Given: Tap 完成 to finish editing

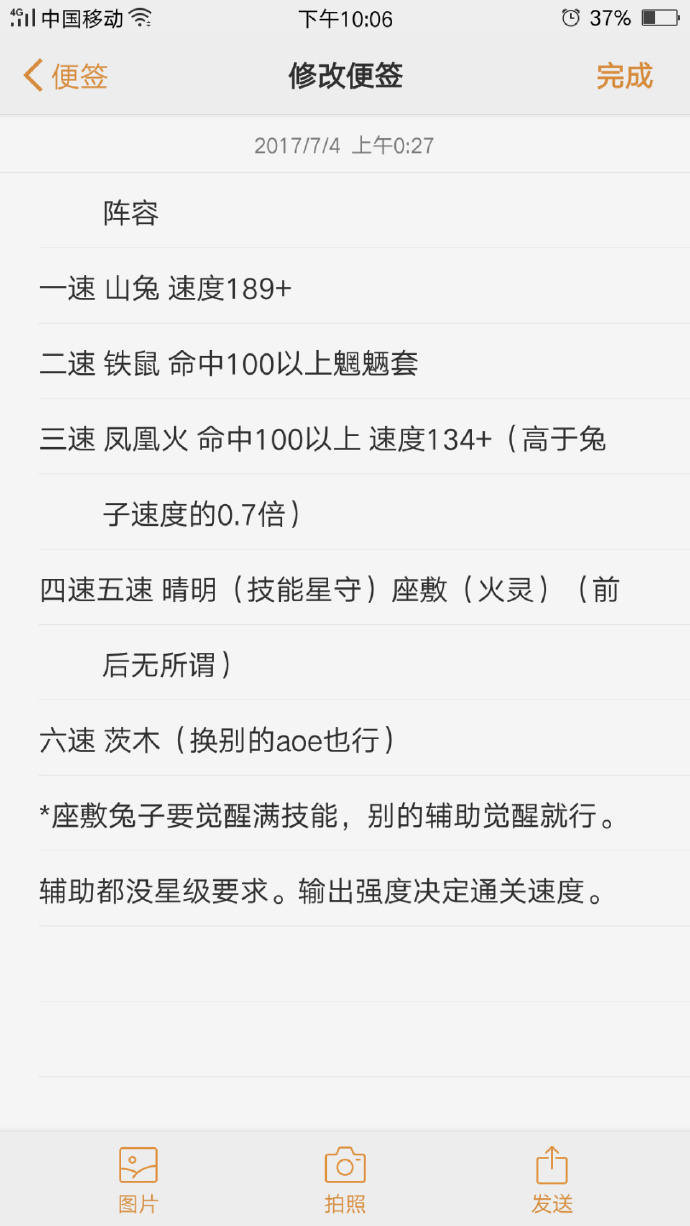Looking at the screenshot, I should click(x=624, y=76).
